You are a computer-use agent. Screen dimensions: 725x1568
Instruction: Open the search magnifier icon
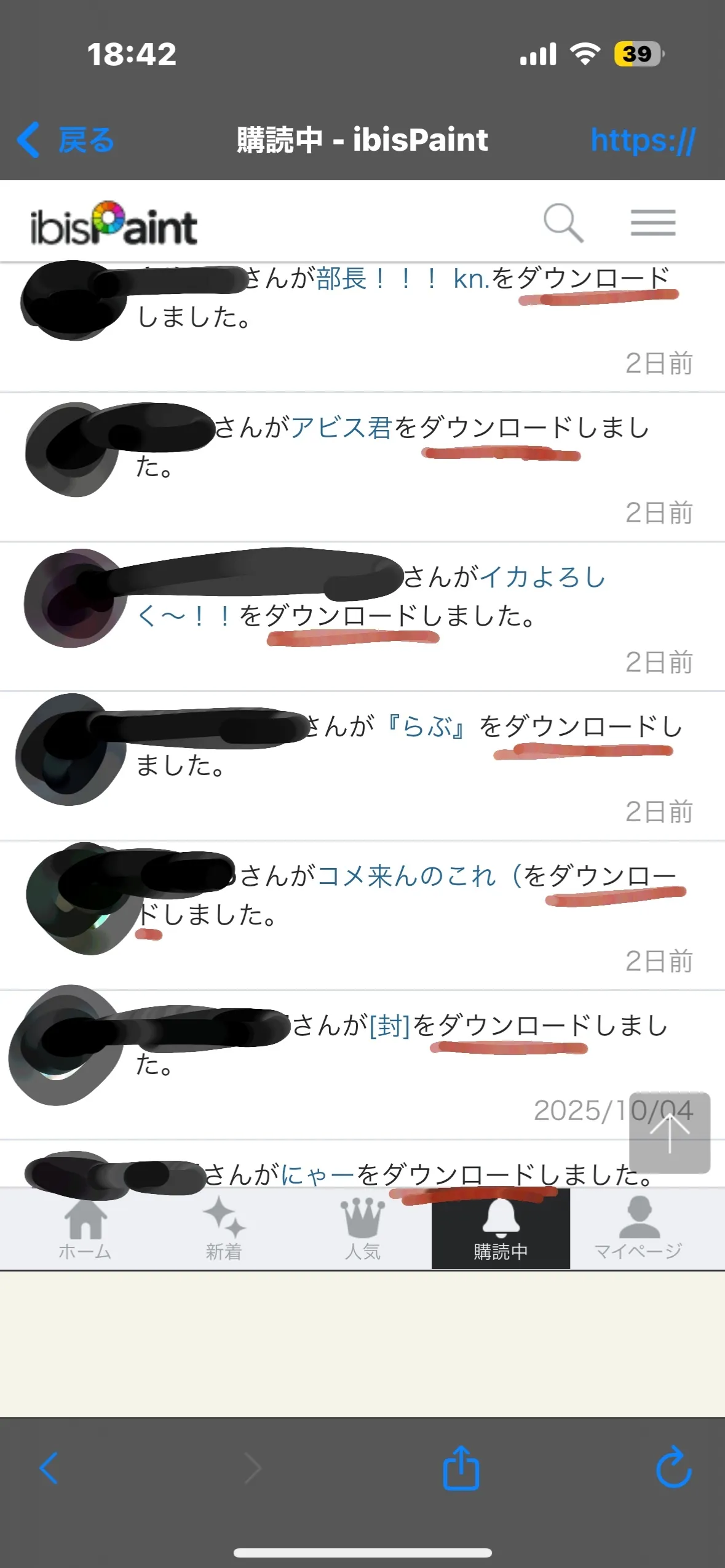pos(563,223)
